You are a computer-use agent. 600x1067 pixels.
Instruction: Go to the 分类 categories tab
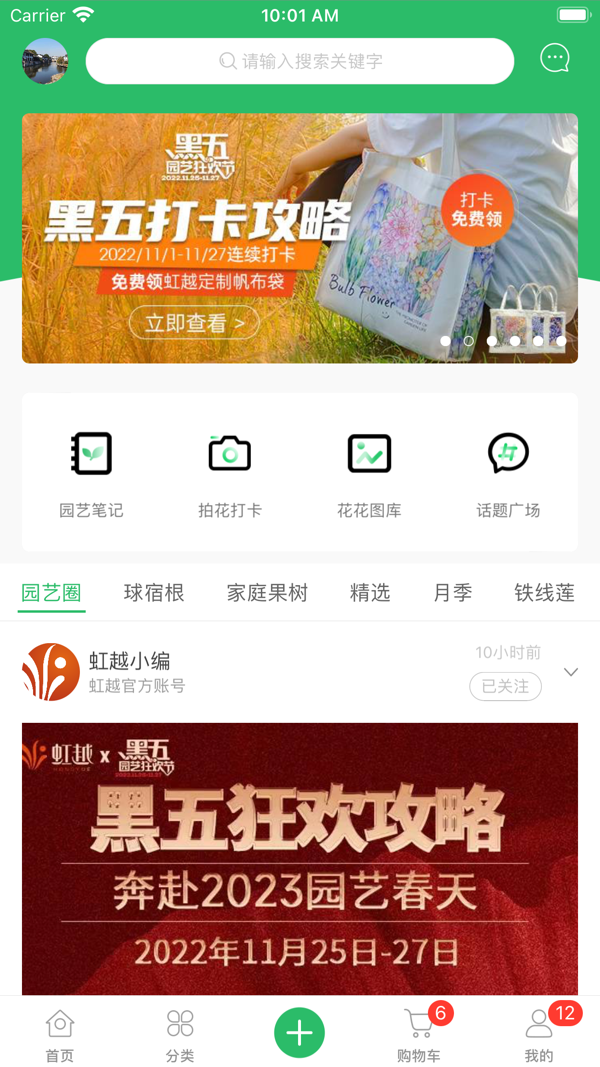[180, 1034]
